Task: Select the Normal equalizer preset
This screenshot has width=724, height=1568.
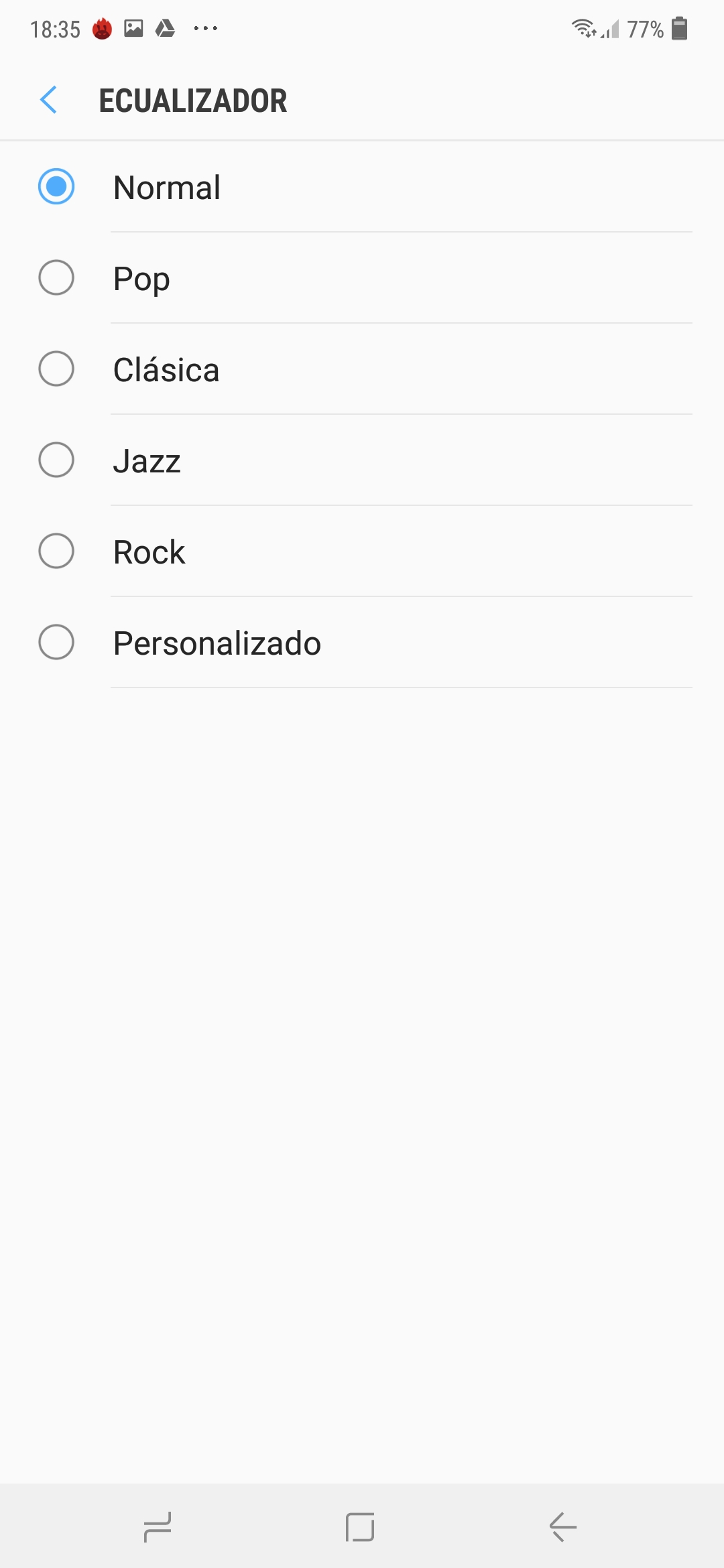Action: [x=362, y=187]
